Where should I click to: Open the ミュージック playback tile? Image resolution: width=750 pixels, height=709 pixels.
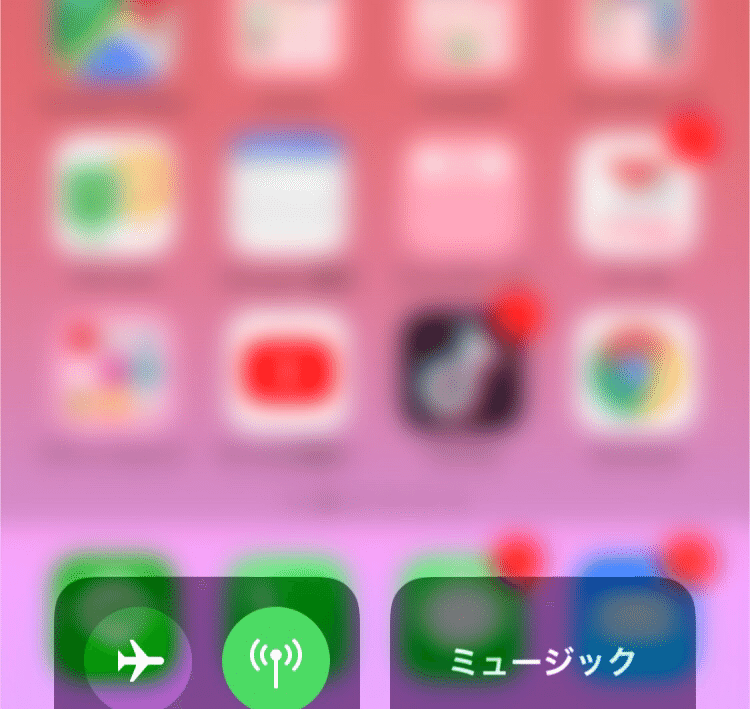[x=543, y=659]
